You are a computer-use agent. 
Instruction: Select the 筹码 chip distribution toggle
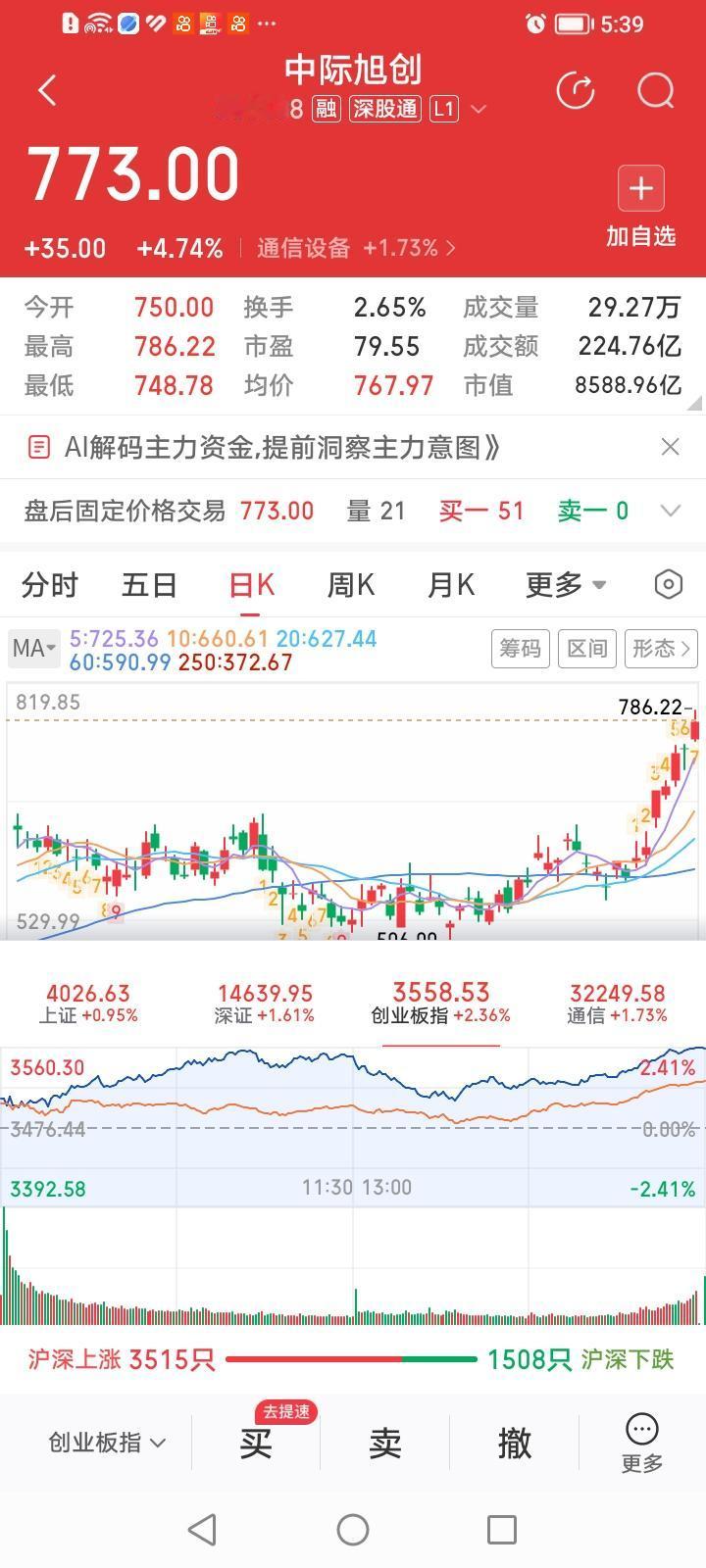tap(521, 648)
